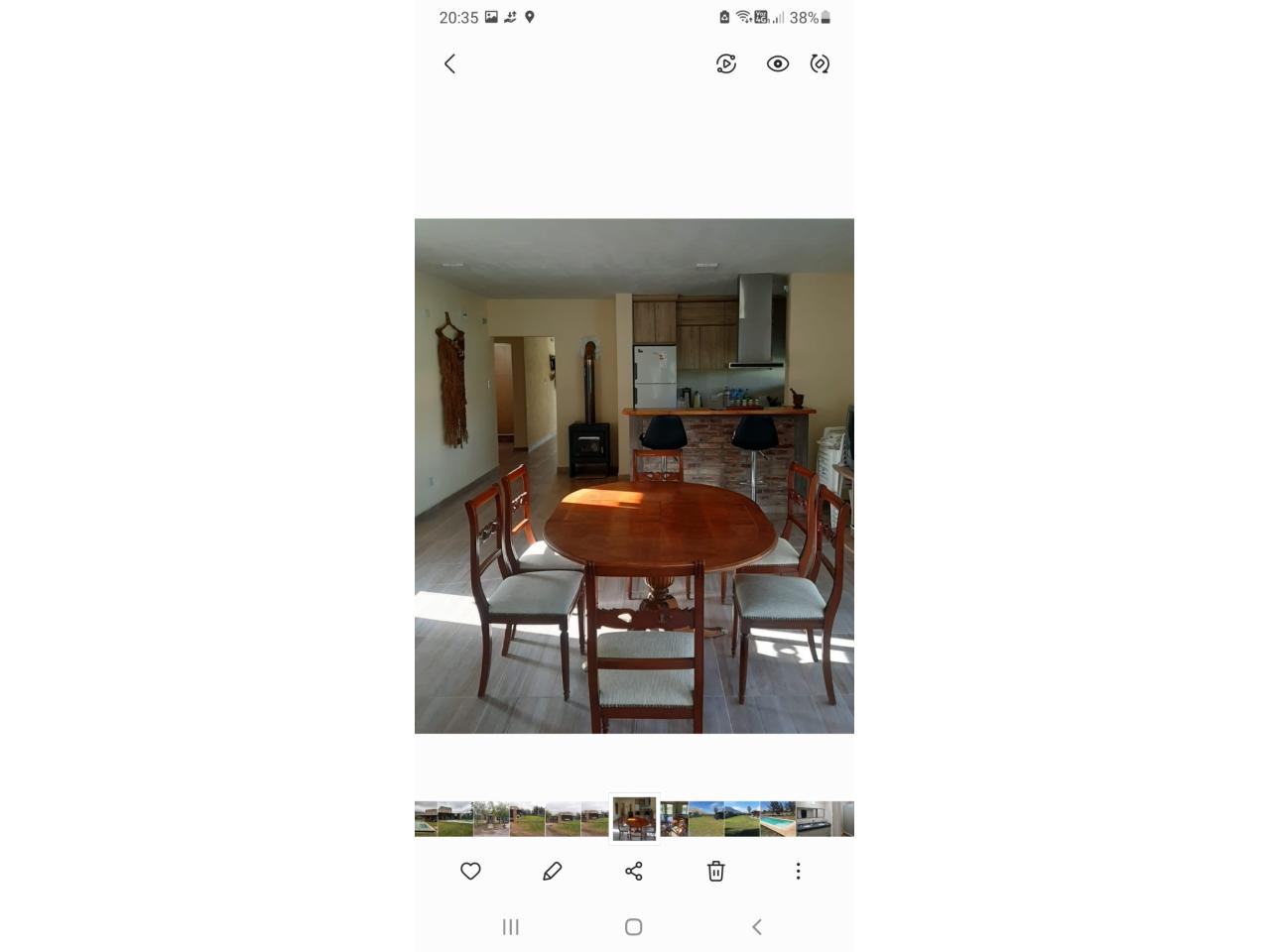
Task: Open Bixby Vision eye icon
Action: (778, 64)
